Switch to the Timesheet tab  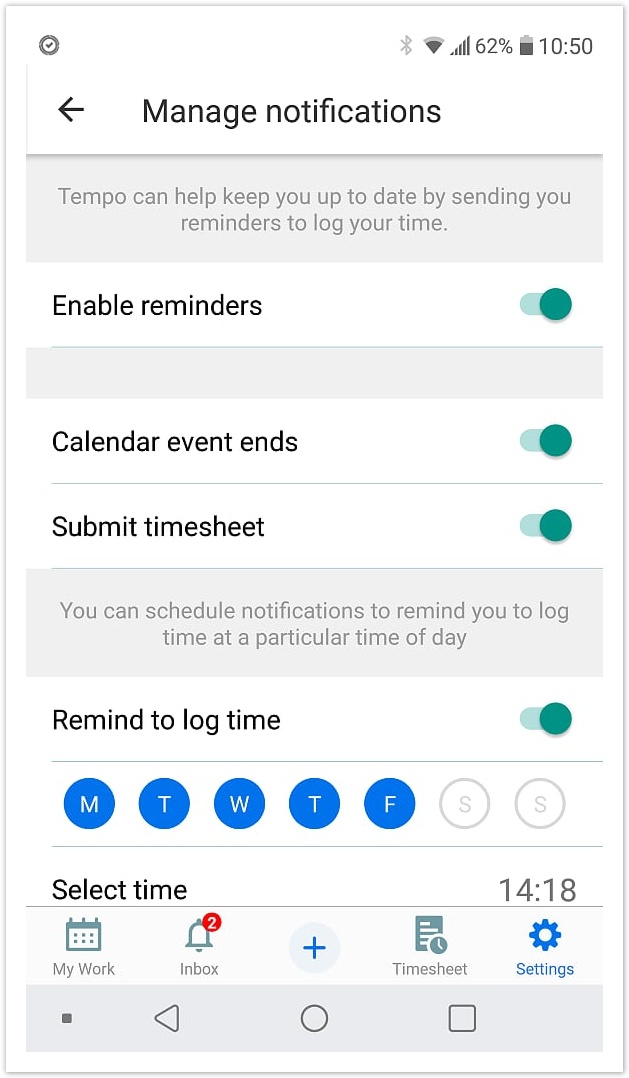click(430, 947)
